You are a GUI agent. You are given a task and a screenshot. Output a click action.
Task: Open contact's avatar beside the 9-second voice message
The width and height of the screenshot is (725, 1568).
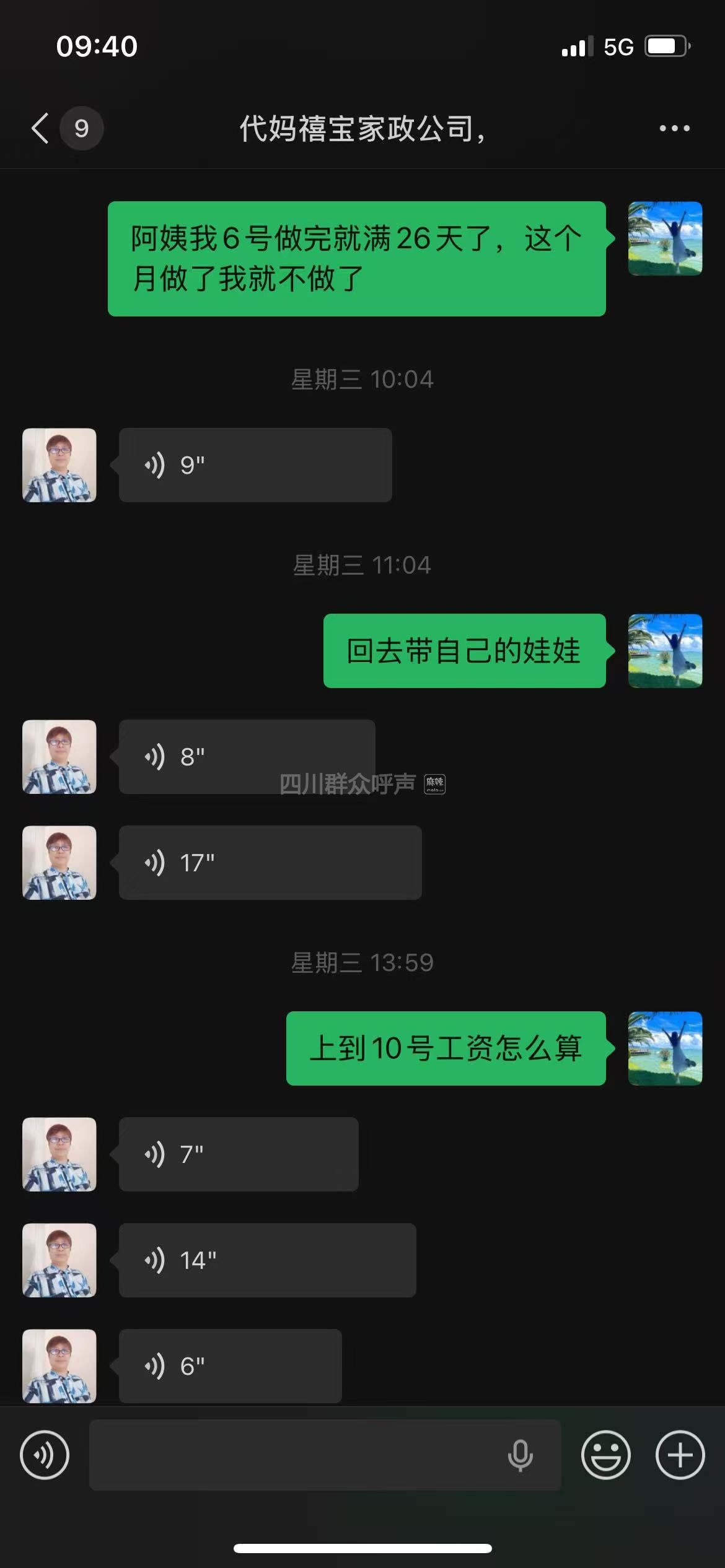point(59,465)
